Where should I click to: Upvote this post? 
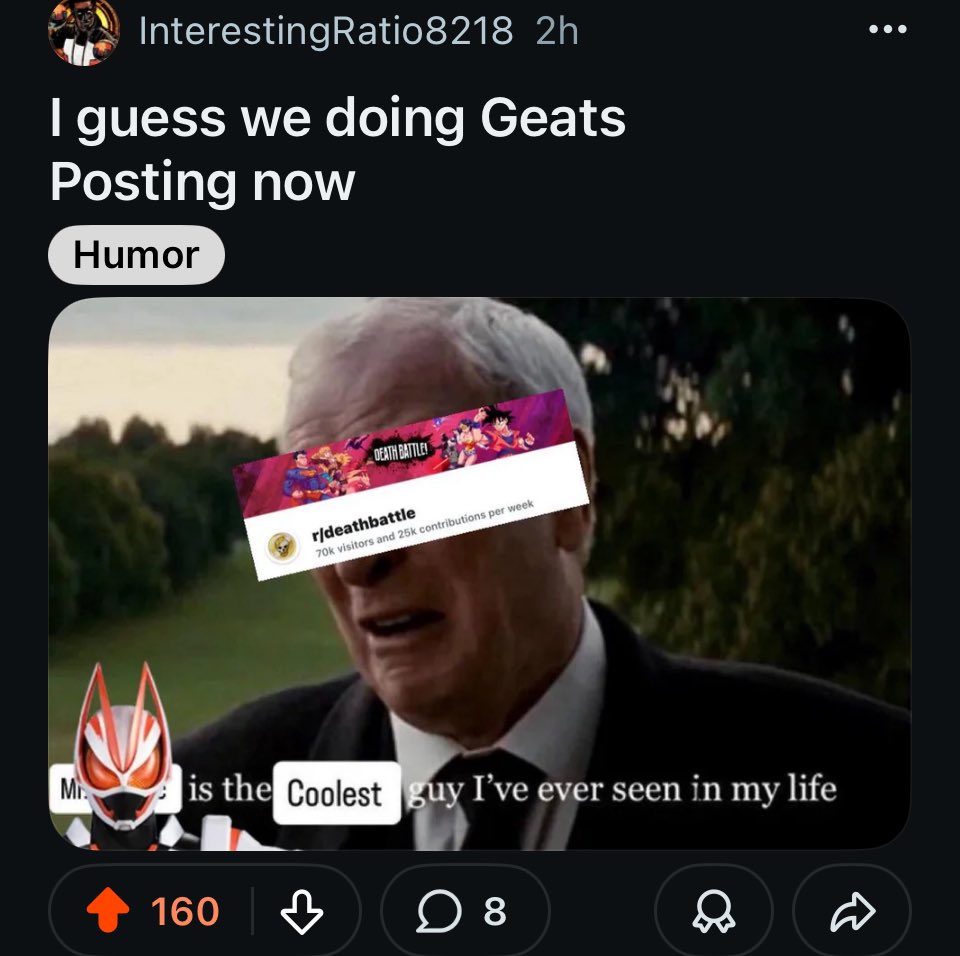point(108,909)
